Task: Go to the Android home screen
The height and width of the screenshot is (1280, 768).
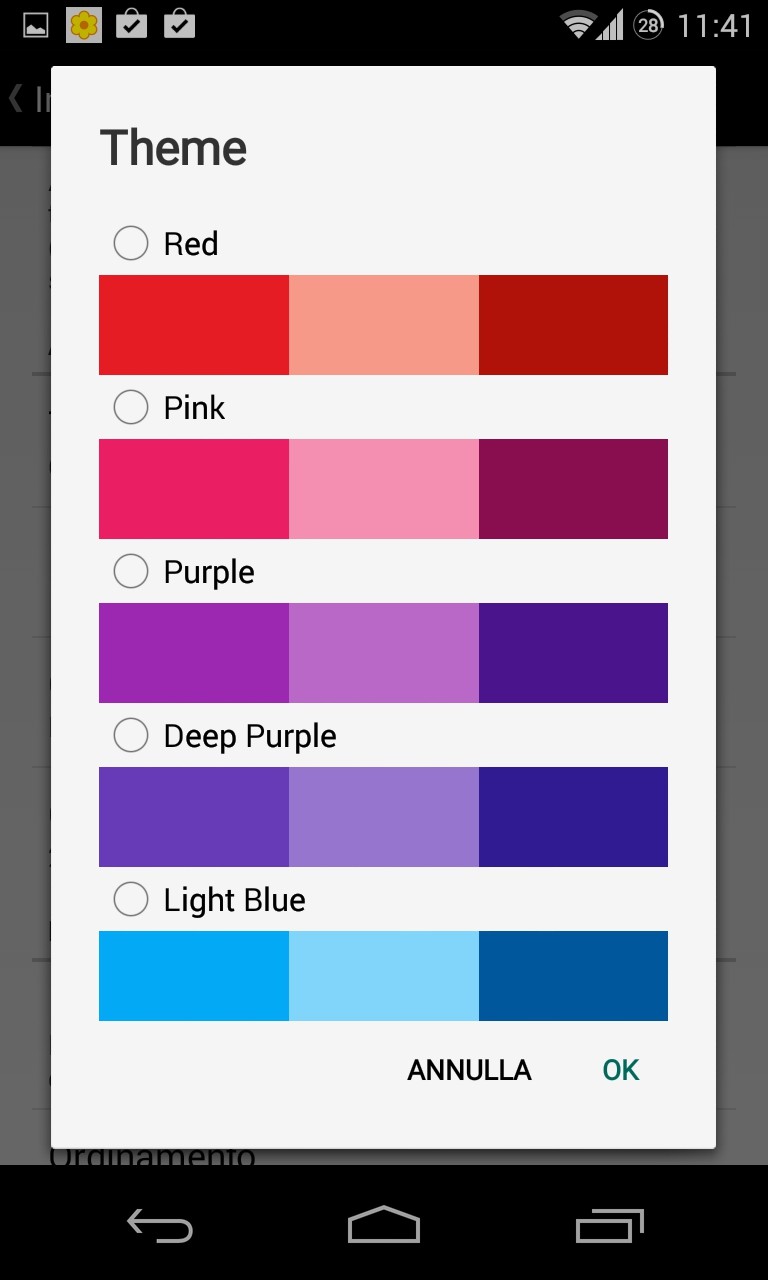Action: pos(384,1223)
